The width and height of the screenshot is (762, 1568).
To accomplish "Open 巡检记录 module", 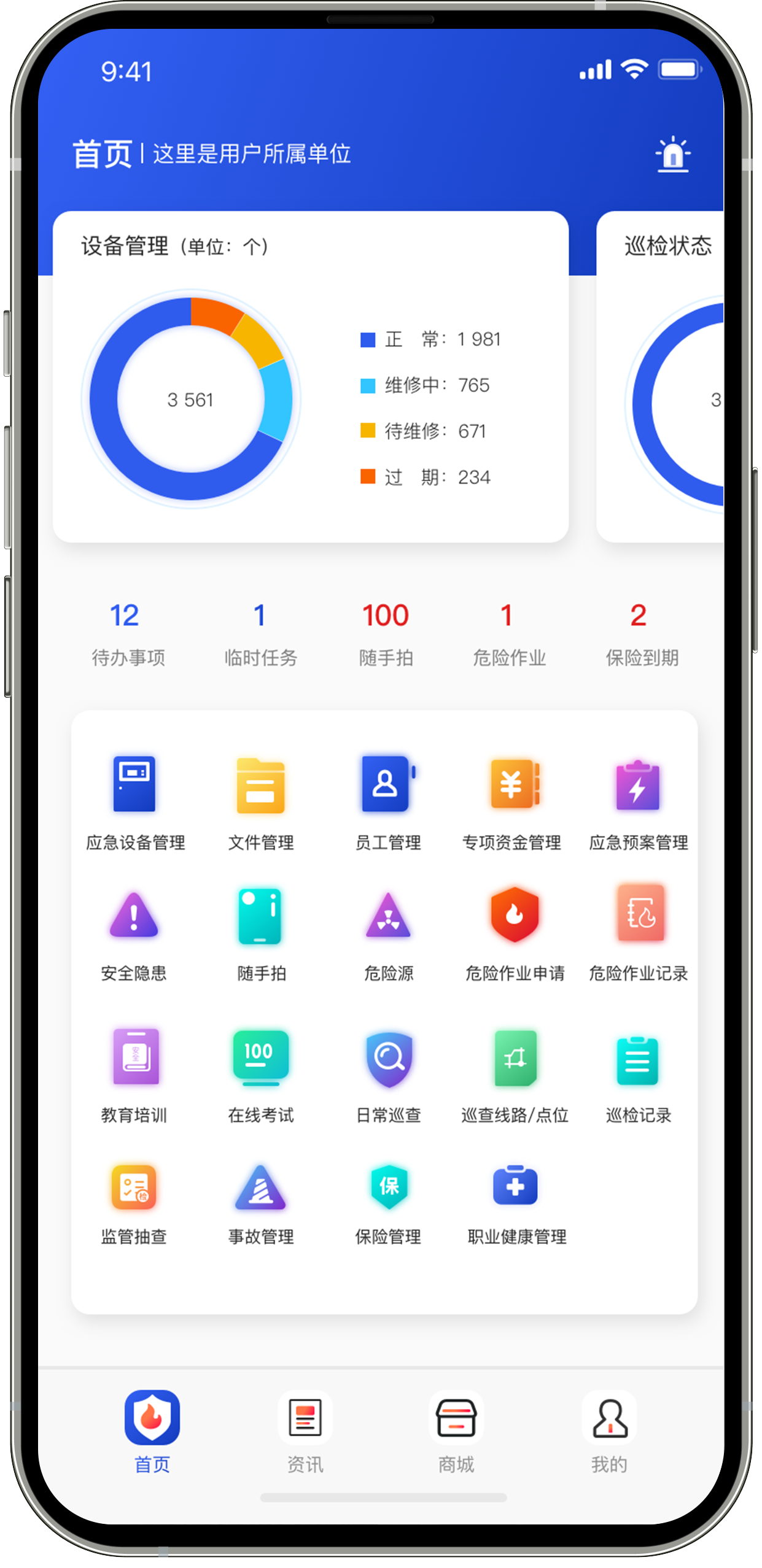I will click(637, 1075).
